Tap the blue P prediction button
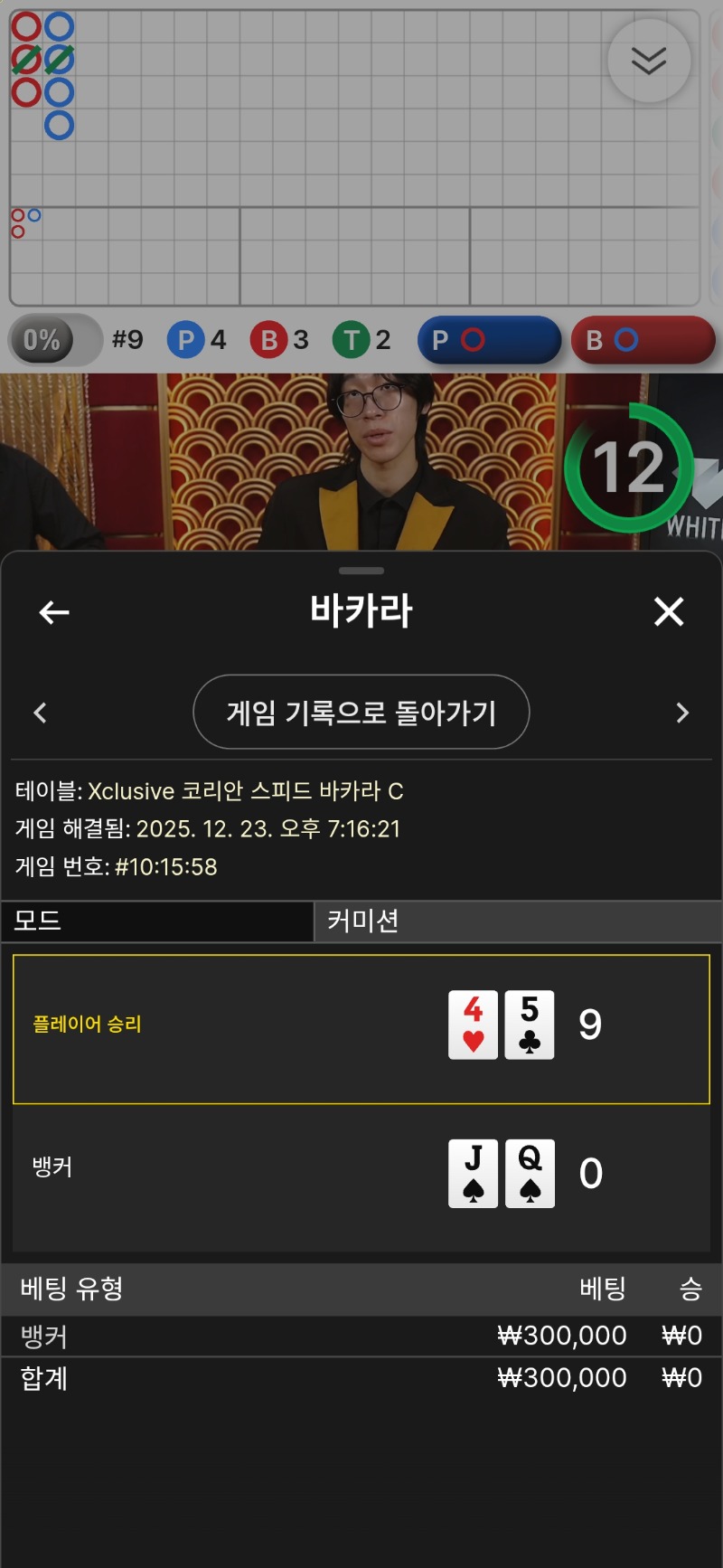 (x=489, y=340)
